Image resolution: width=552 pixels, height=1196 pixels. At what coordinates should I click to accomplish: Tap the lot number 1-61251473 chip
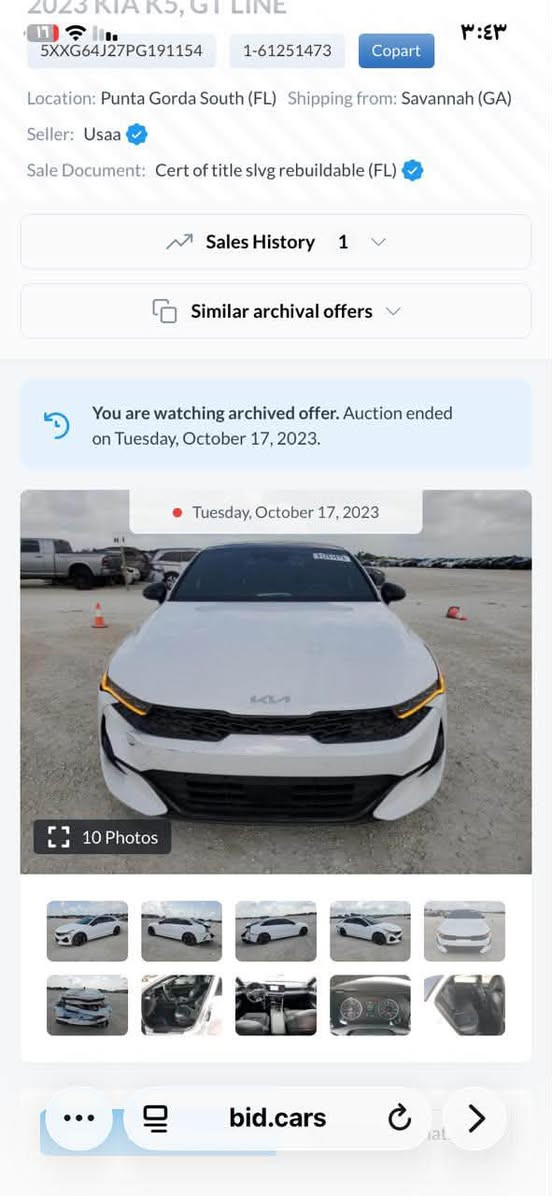(x=287, y=51)
